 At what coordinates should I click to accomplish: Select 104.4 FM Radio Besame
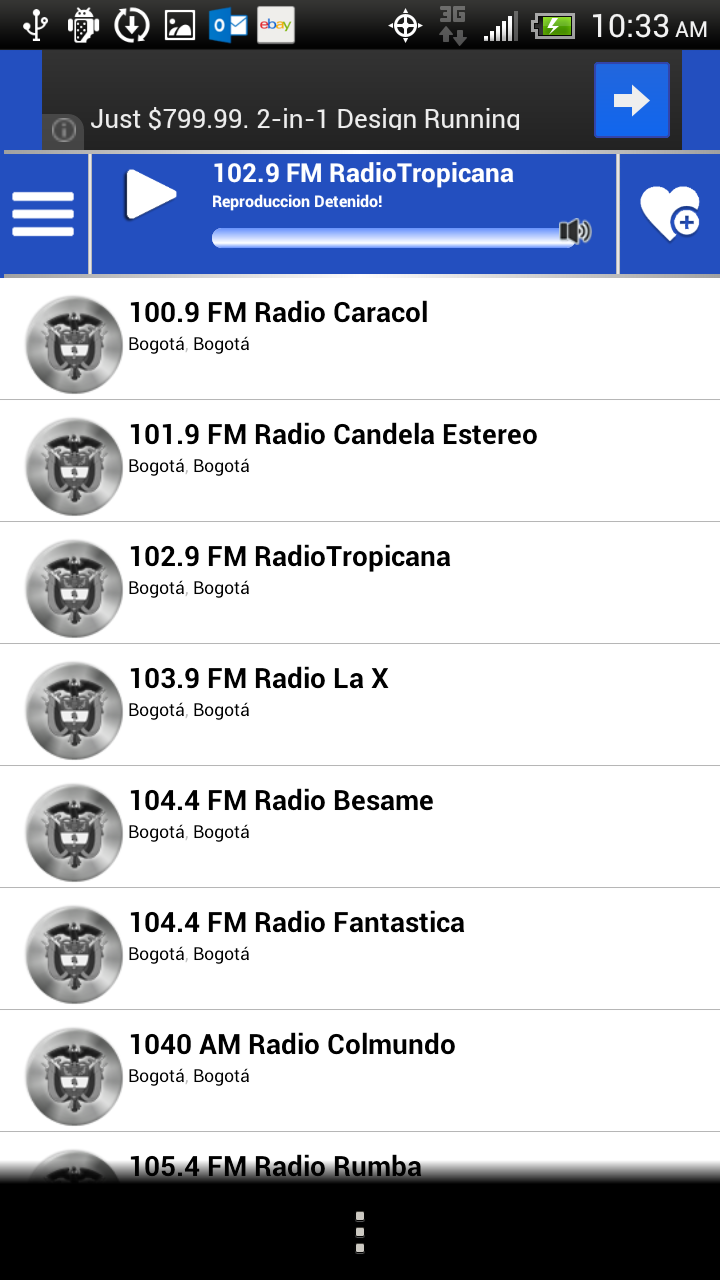(360, 827)
